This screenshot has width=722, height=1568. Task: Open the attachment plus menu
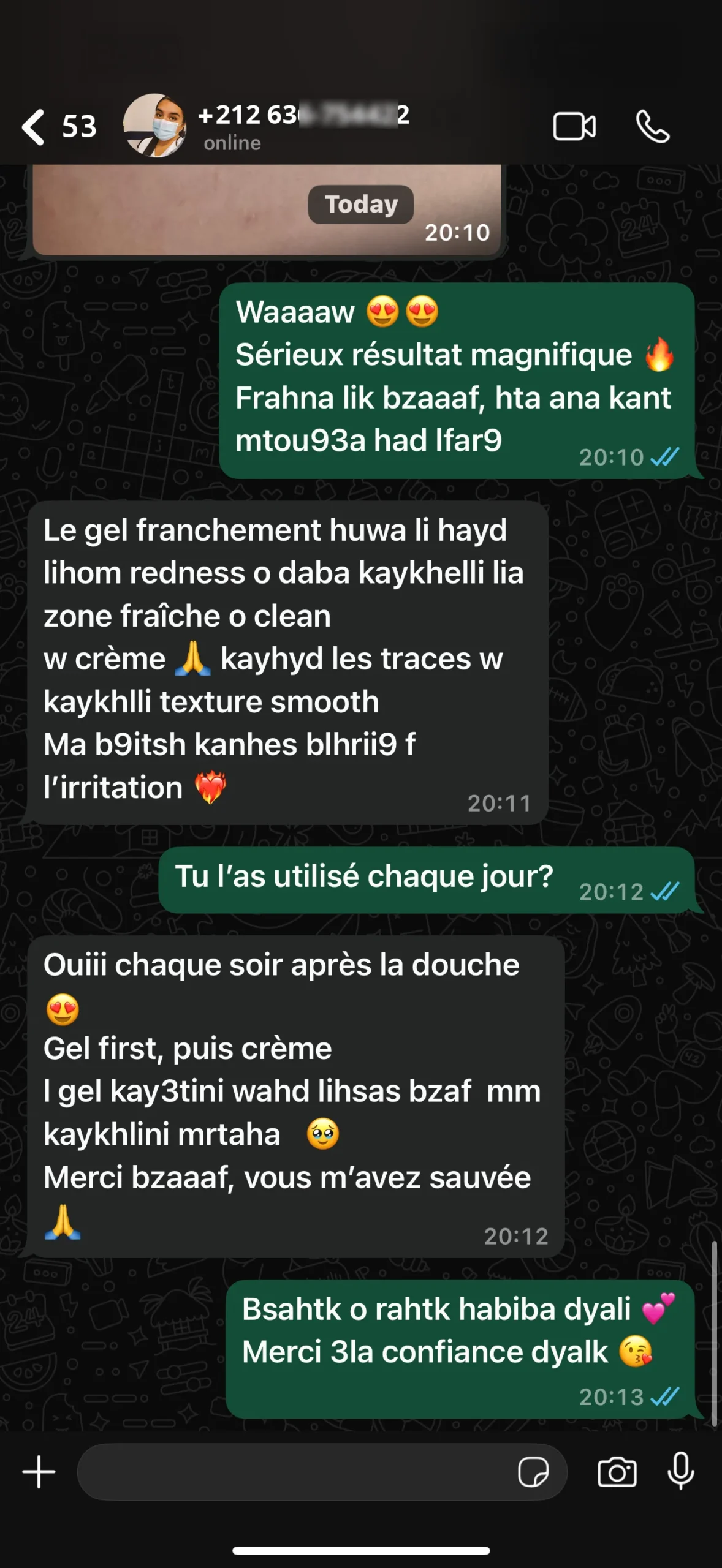coord(39,1472)
